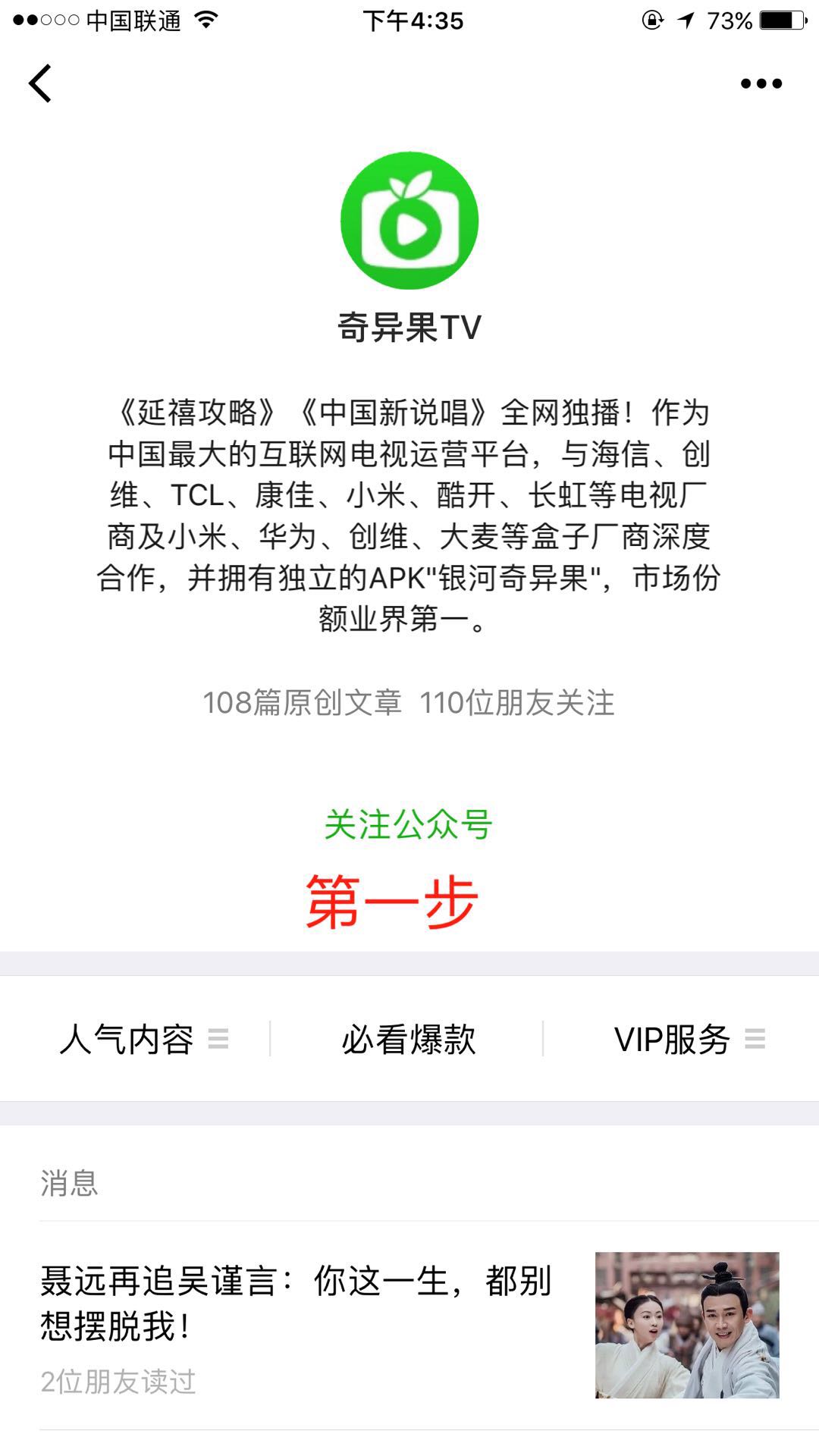The width and height of the screenshot is (819, 1456).
Task: Tap the location arrow icon in status bar
Action: click(x=686, y=20)
